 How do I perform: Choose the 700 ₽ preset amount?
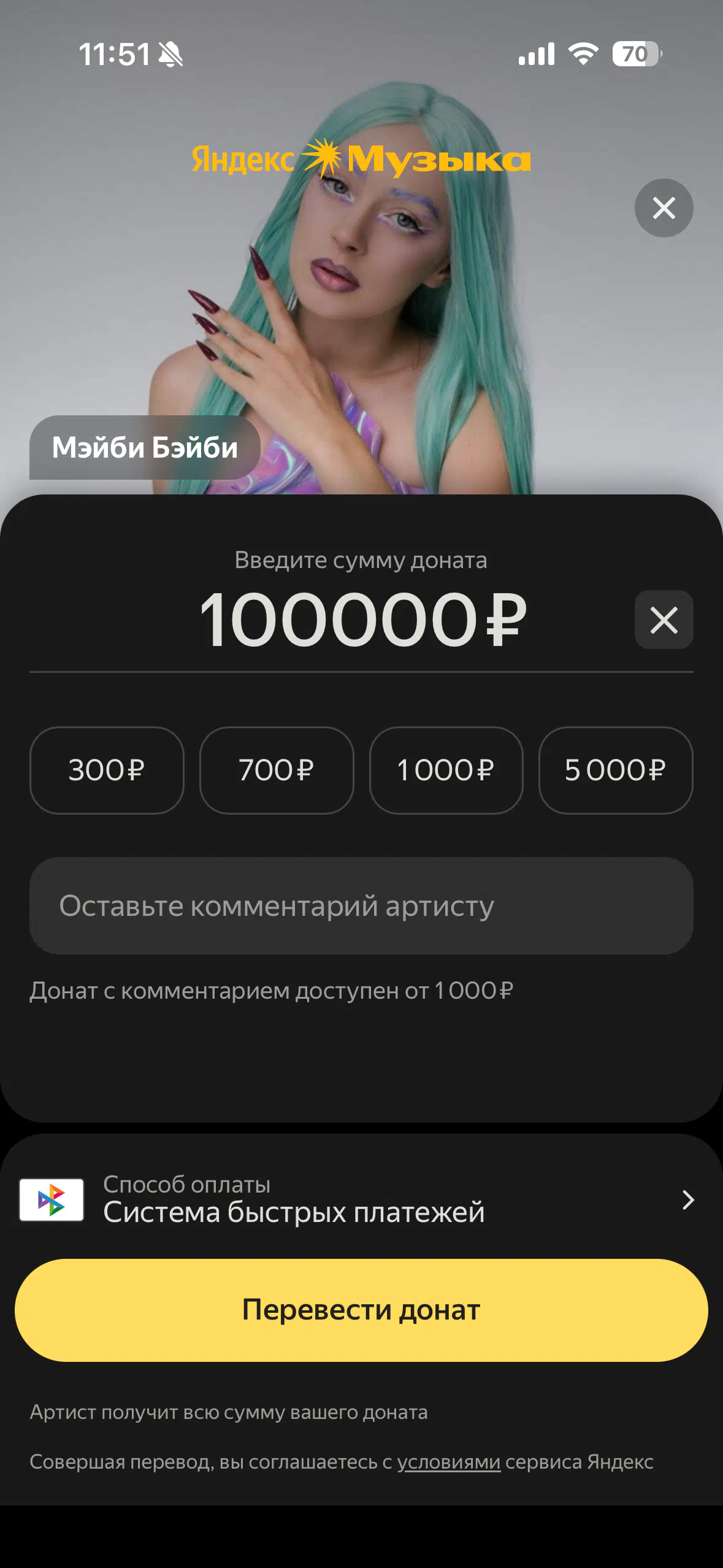click(277, 770)
